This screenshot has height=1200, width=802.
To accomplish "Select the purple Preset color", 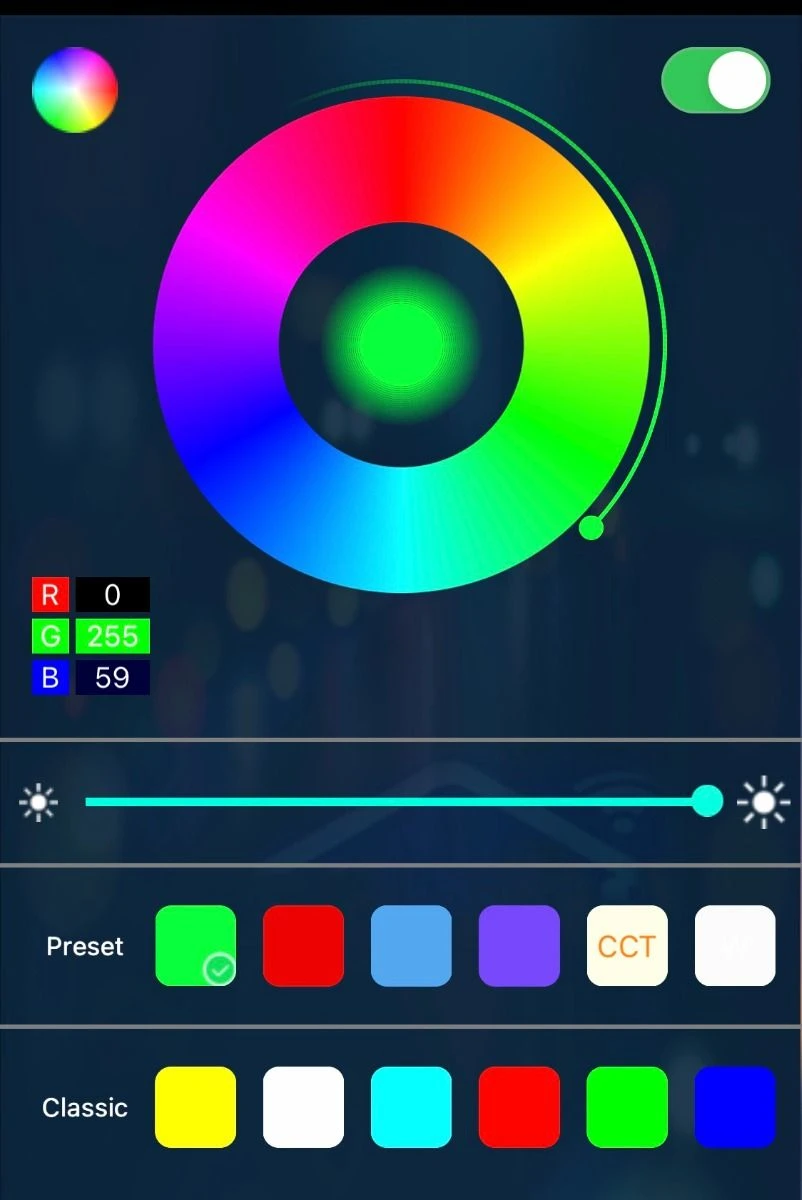I will tap(519, 946).
